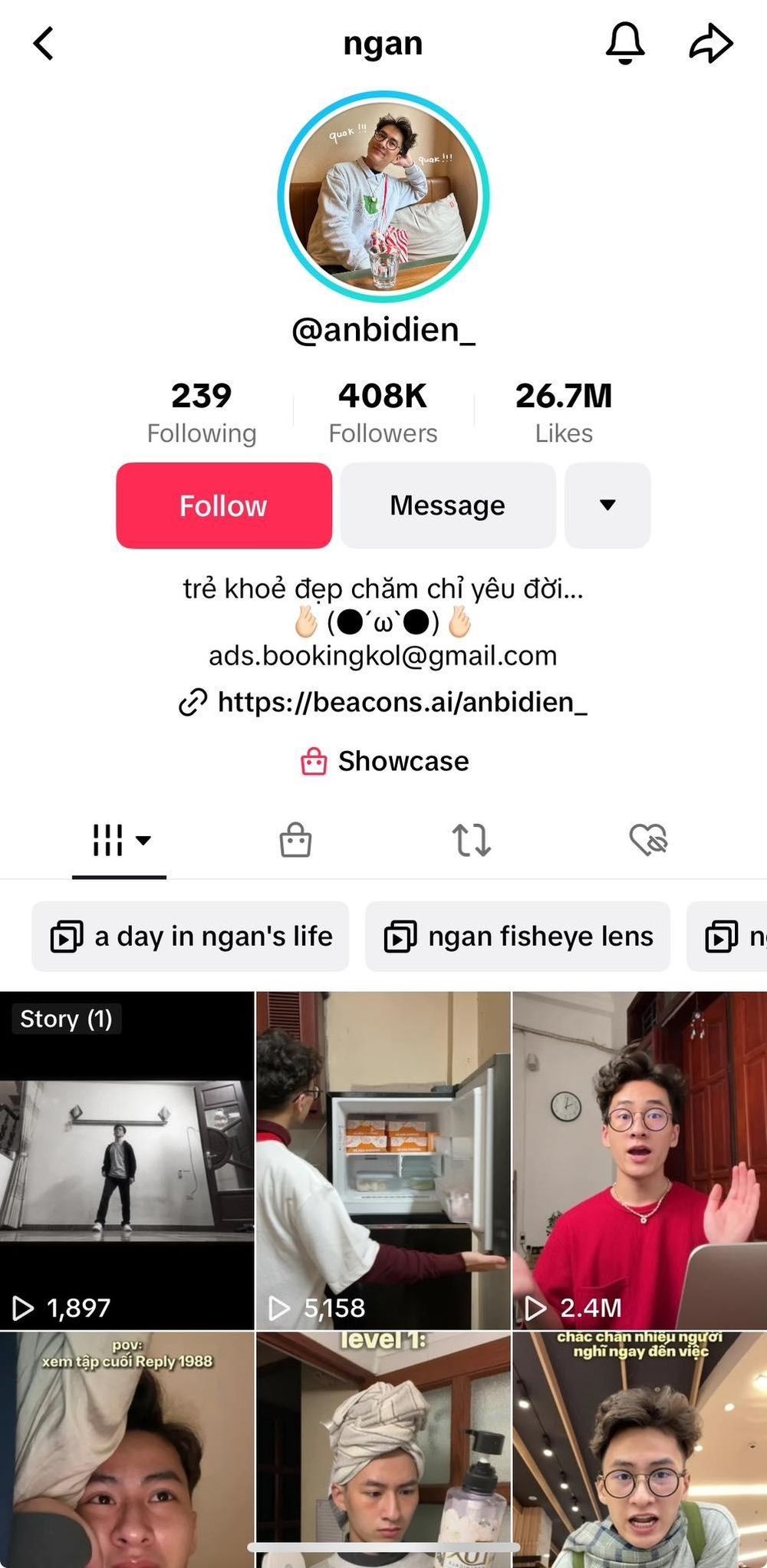
Task: Open the Story (1) video tile
Action: point(127,1160)
